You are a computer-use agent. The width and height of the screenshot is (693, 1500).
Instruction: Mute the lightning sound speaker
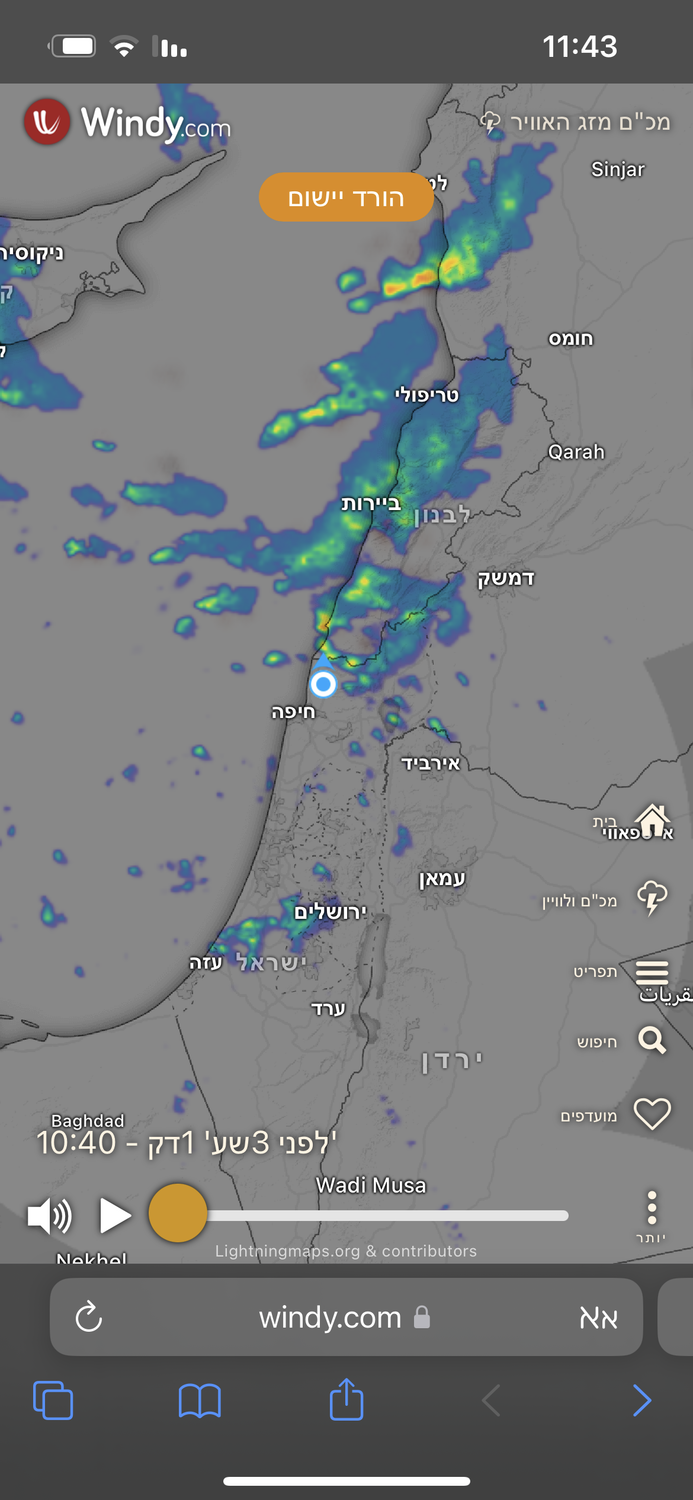[x=49, y=1216]
